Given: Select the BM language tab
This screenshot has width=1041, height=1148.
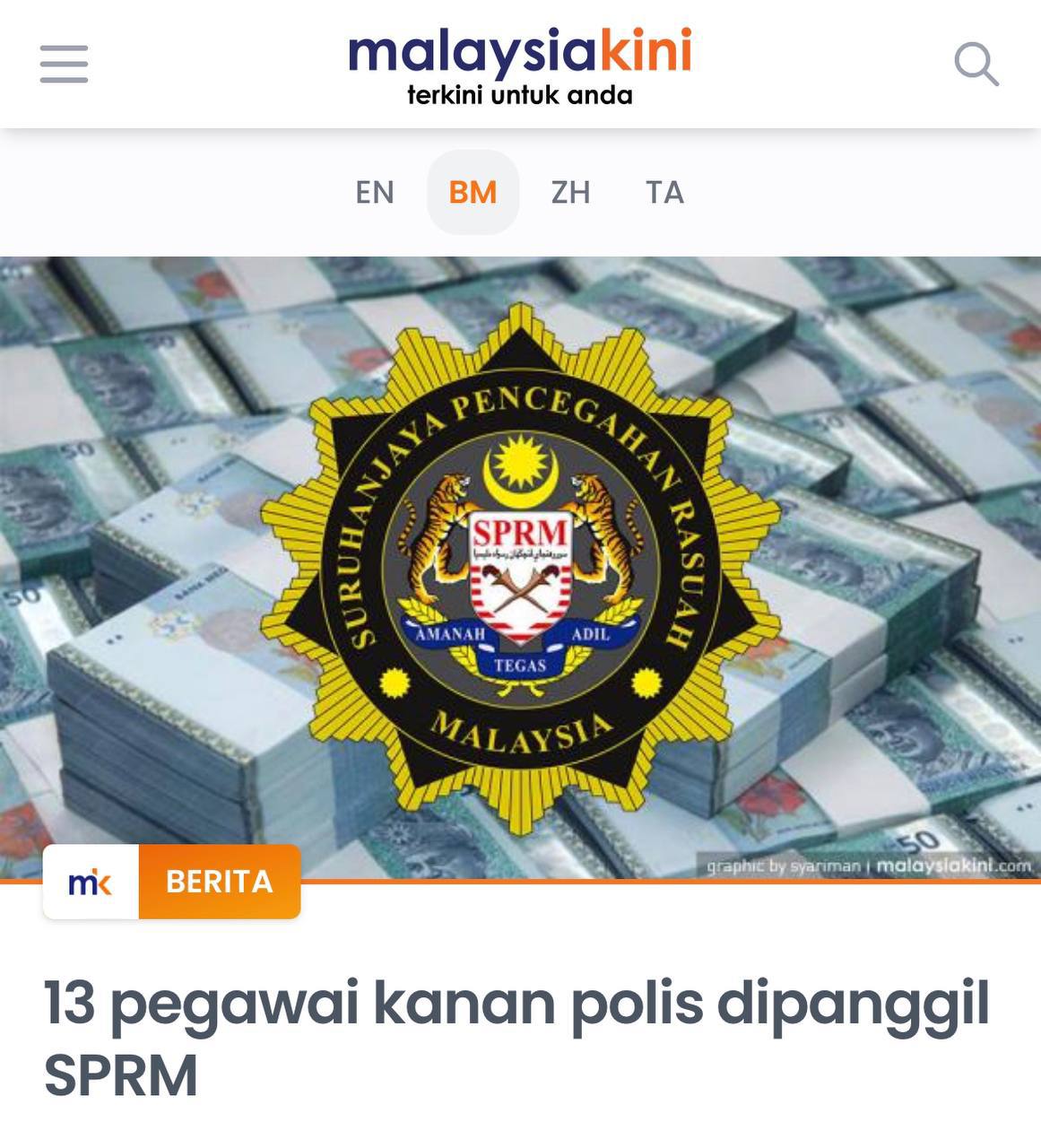Looking at the screenshot, I should coord(473,192).
